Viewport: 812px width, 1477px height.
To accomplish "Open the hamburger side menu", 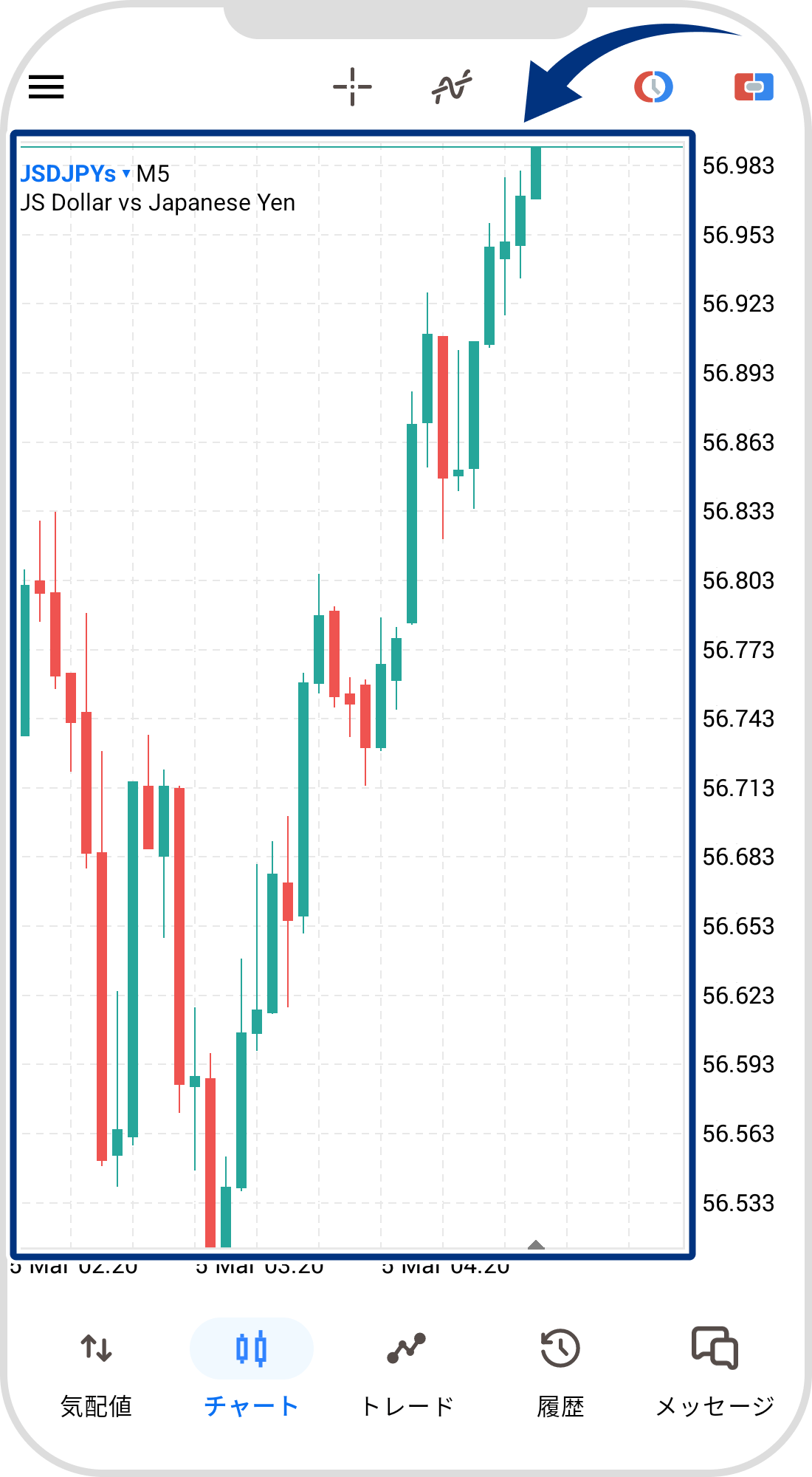I will click(47, 87).
